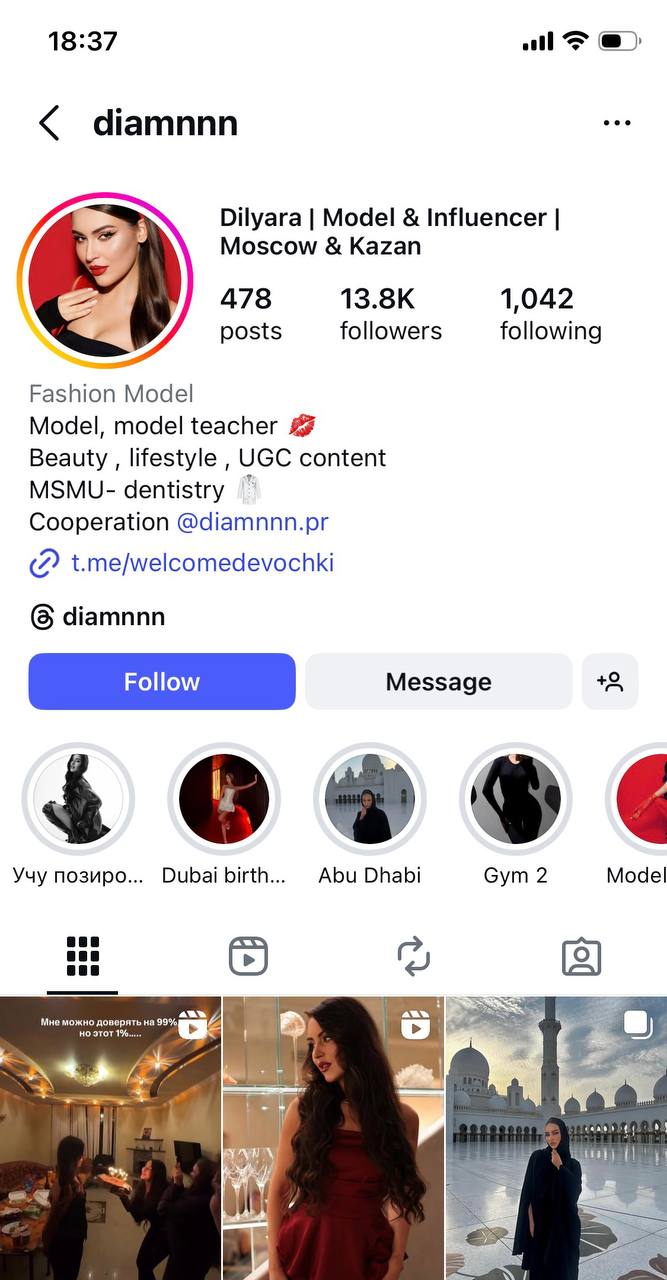Image resolution: width=667 pixels, height=1280 pixels.
Task: View the 1,042 following list
Action: tap(550, 314)
